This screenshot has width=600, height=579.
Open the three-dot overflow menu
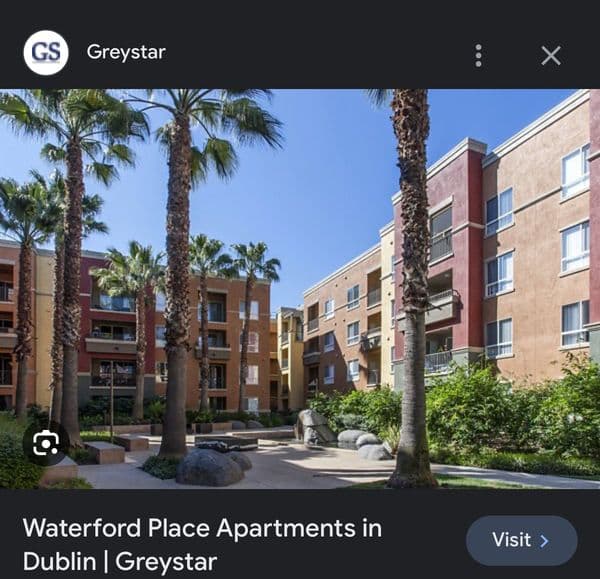tap(478, 55)
